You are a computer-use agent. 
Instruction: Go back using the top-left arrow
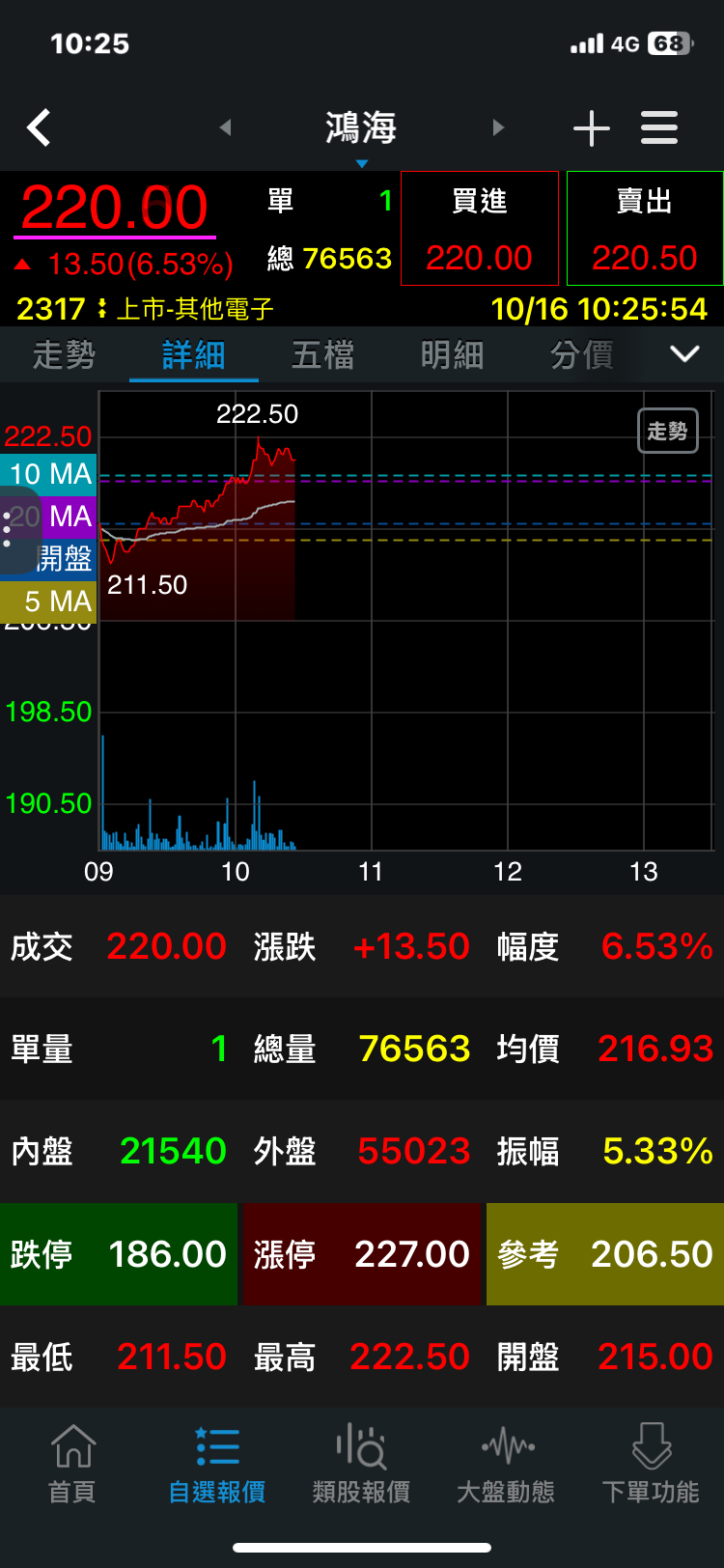coord(39,127)
